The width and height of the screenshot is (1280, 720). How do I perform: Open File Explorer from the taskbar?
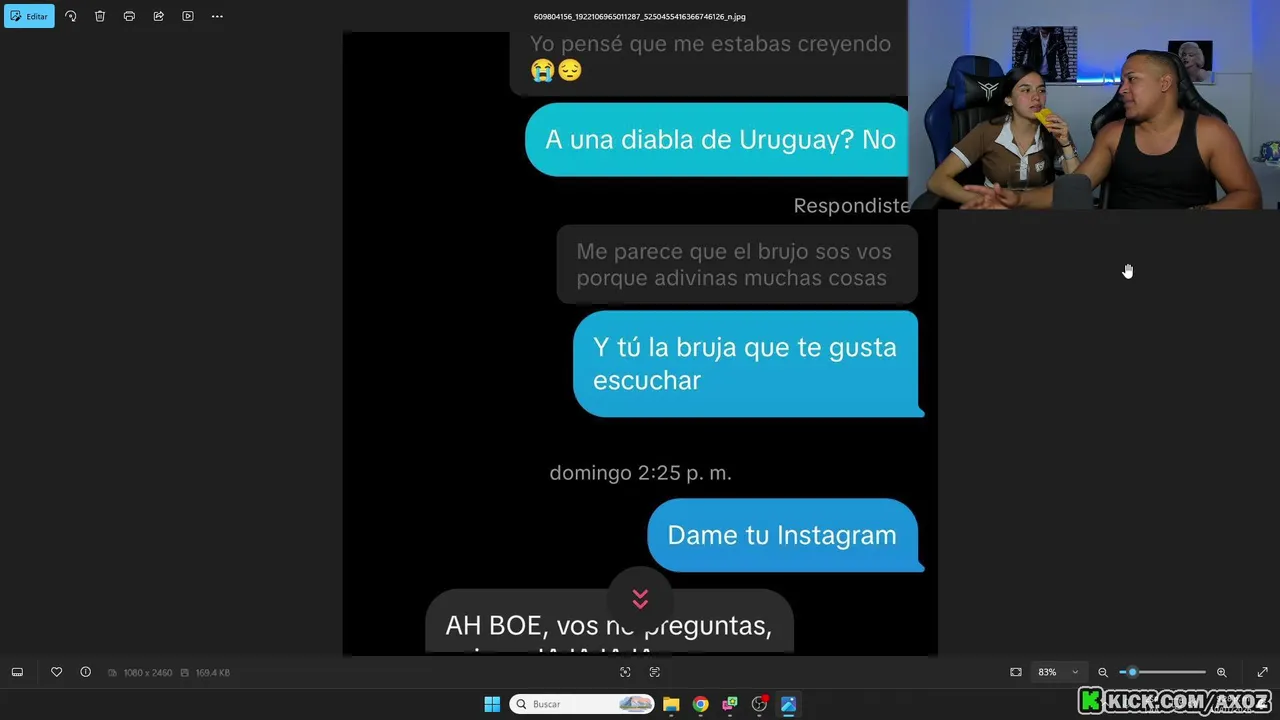pyautogui.click(x=671, y=704)
